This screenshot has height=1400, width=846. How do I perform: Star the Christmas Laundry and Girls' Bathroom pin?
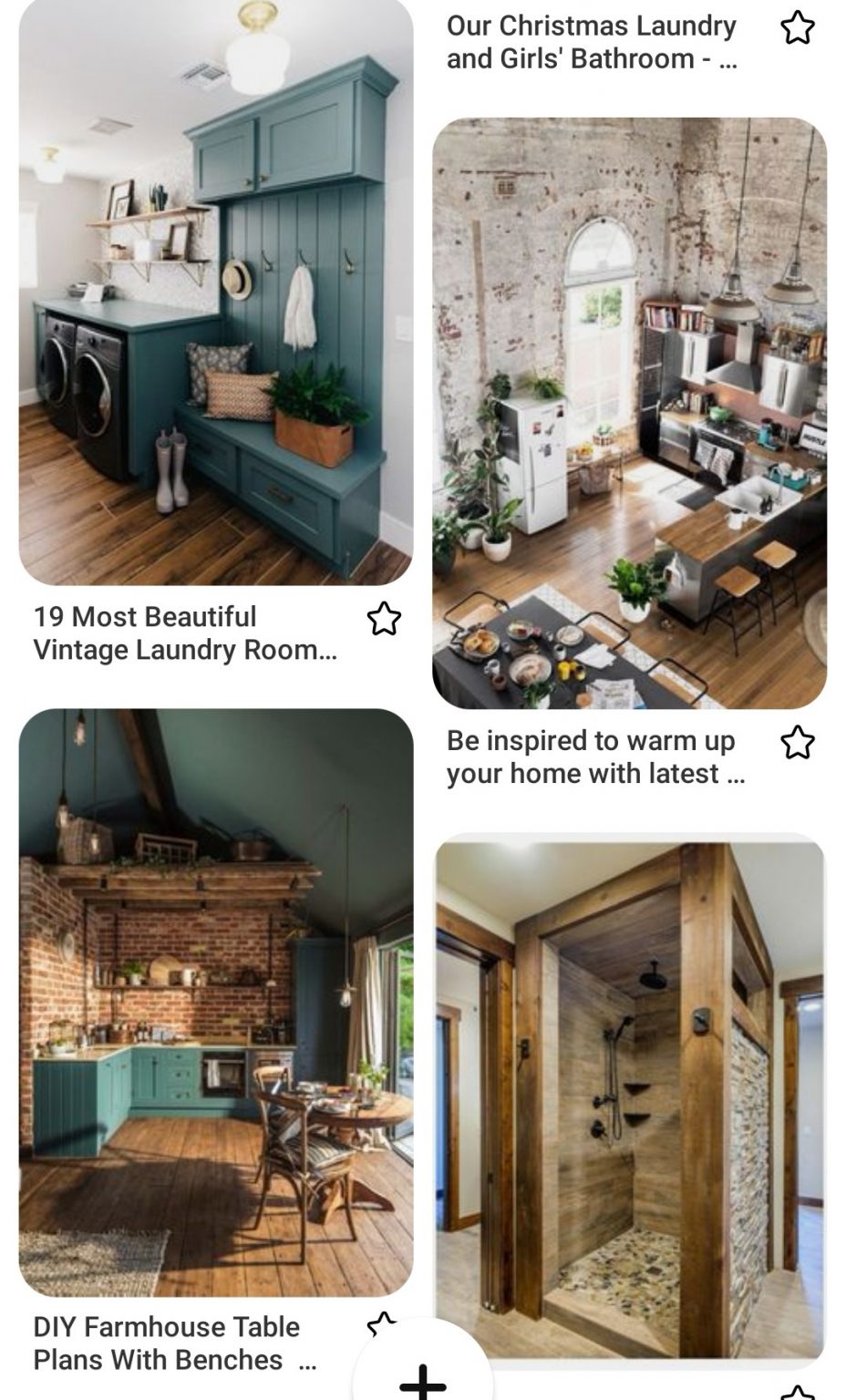pyautogui.click(x=798, y=28)
